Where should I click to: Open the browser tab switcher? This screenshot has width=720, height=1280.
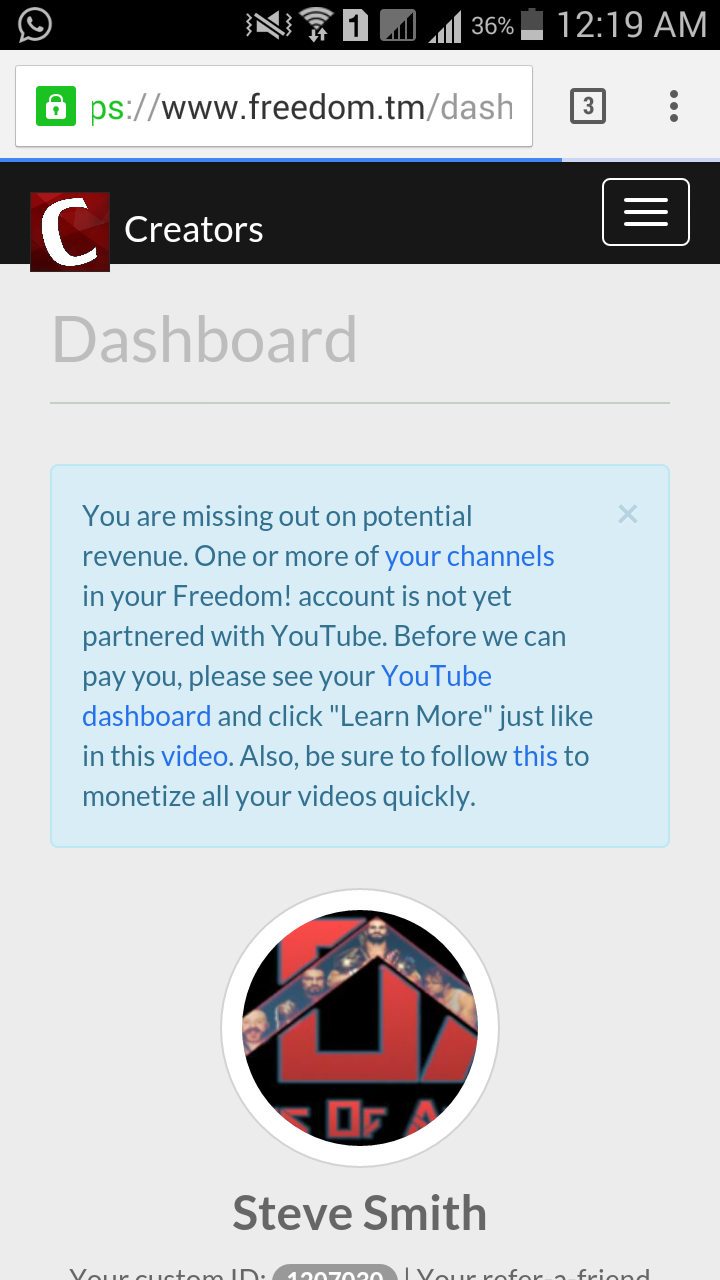pos(588,106)
